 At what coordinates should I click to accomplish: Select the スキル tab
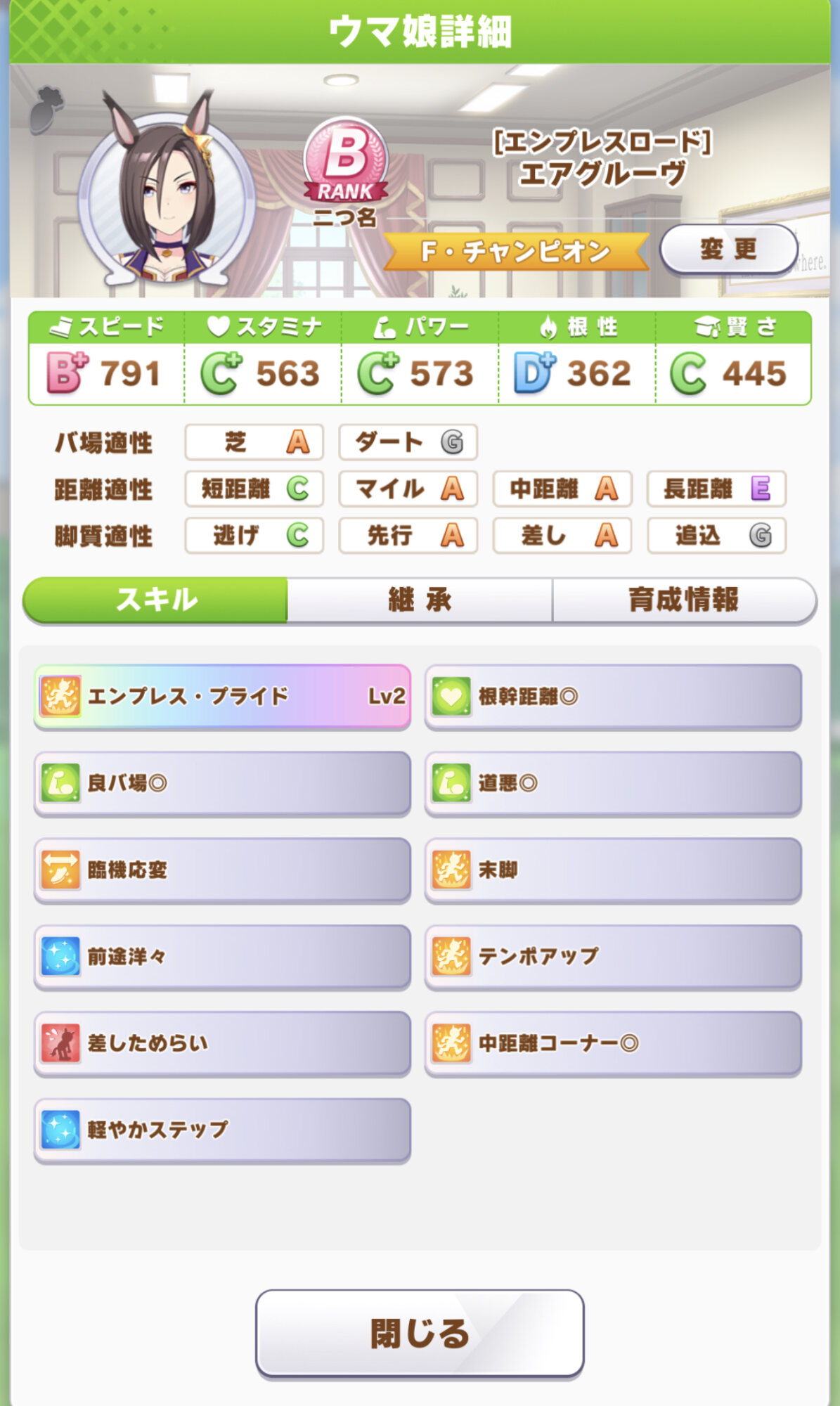pyautogui.click(x=156, y=600)
